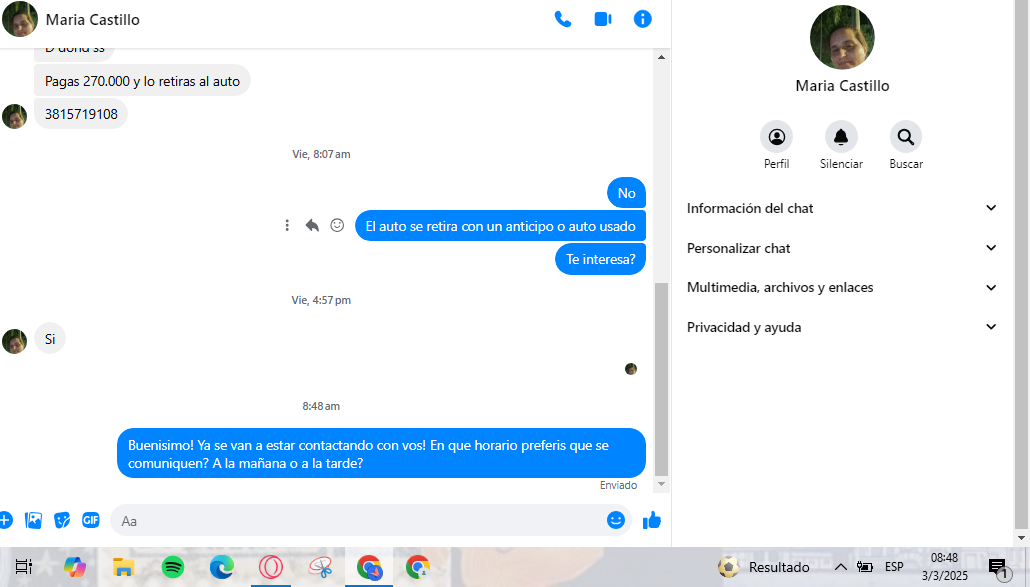Search the conversation with Buscar

coord(905,137)
